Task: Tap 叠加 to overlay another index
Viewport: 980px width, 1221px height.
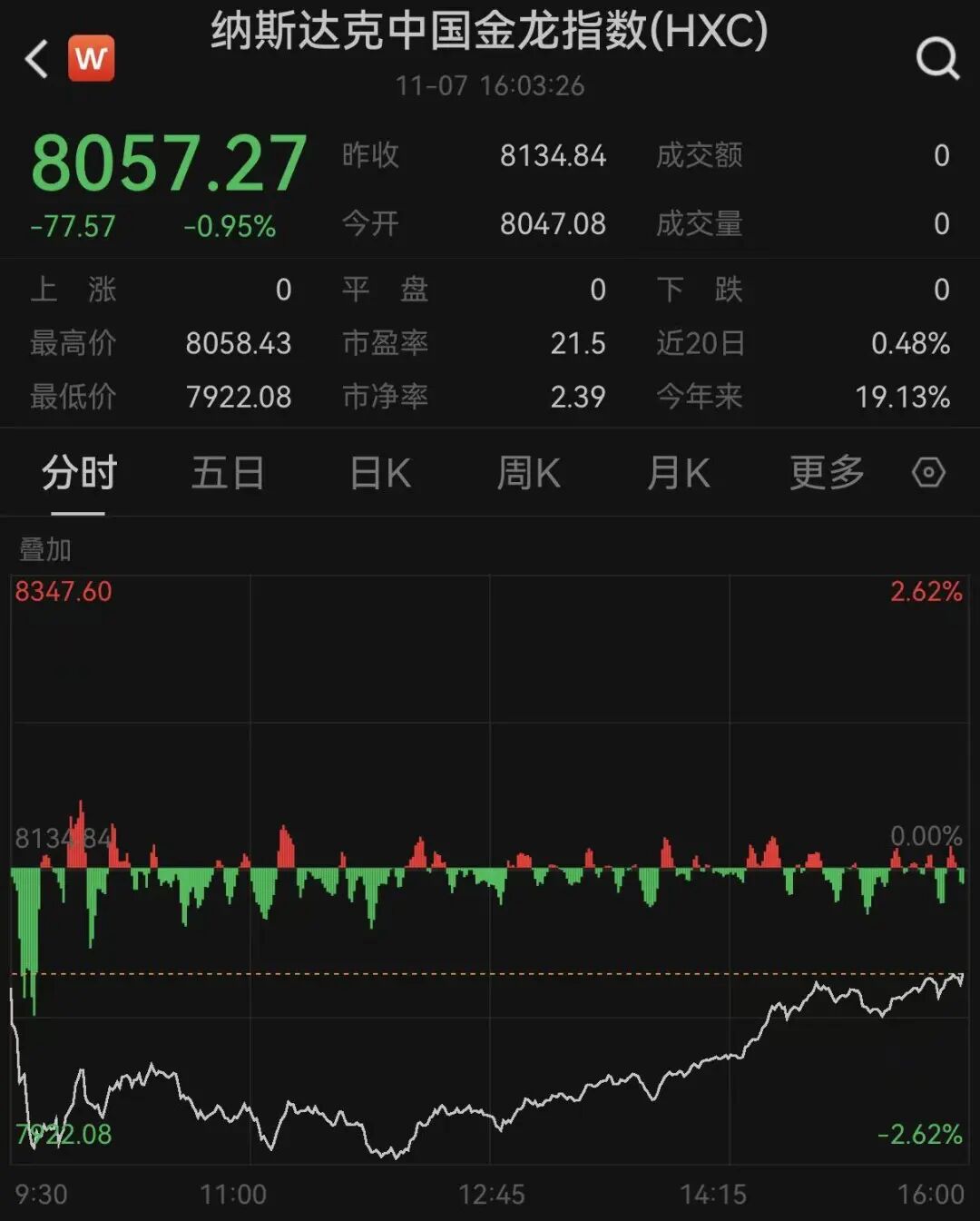Action: pyautogui.click(x=45, y=549)
